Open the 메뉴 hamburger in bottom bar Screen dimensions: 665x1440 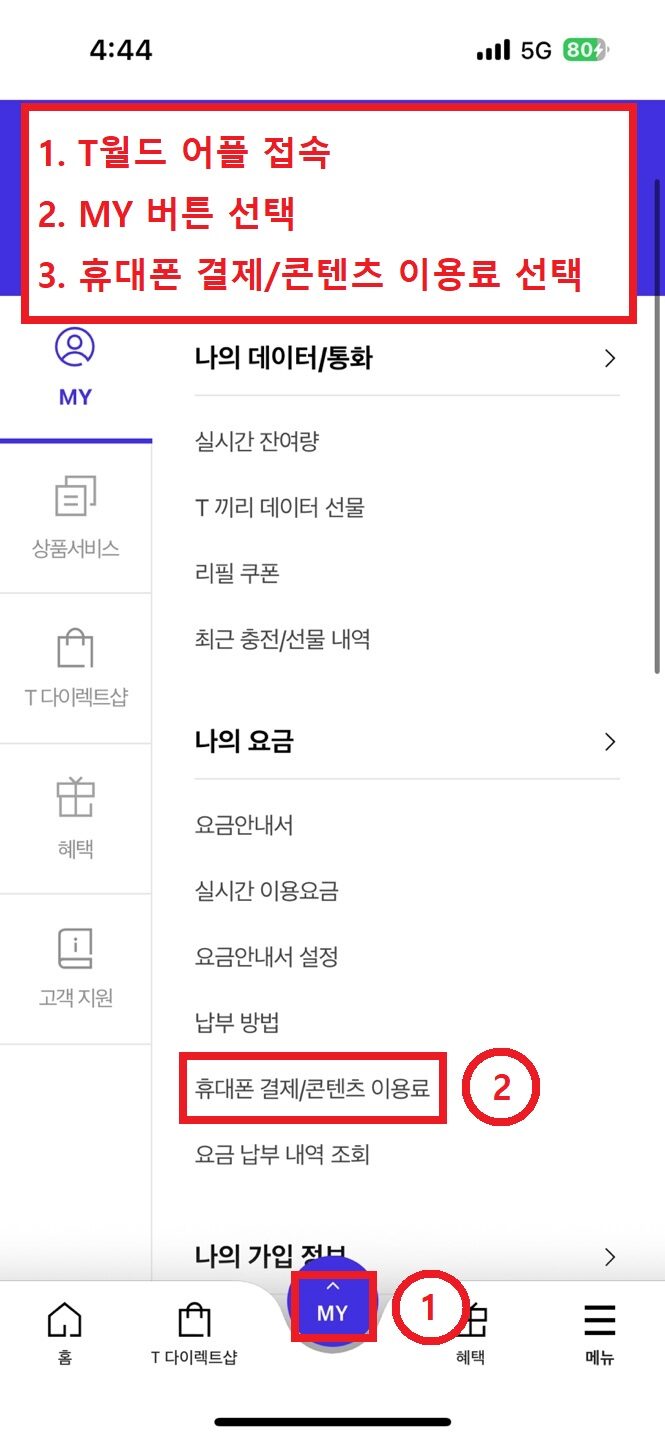600,1332
